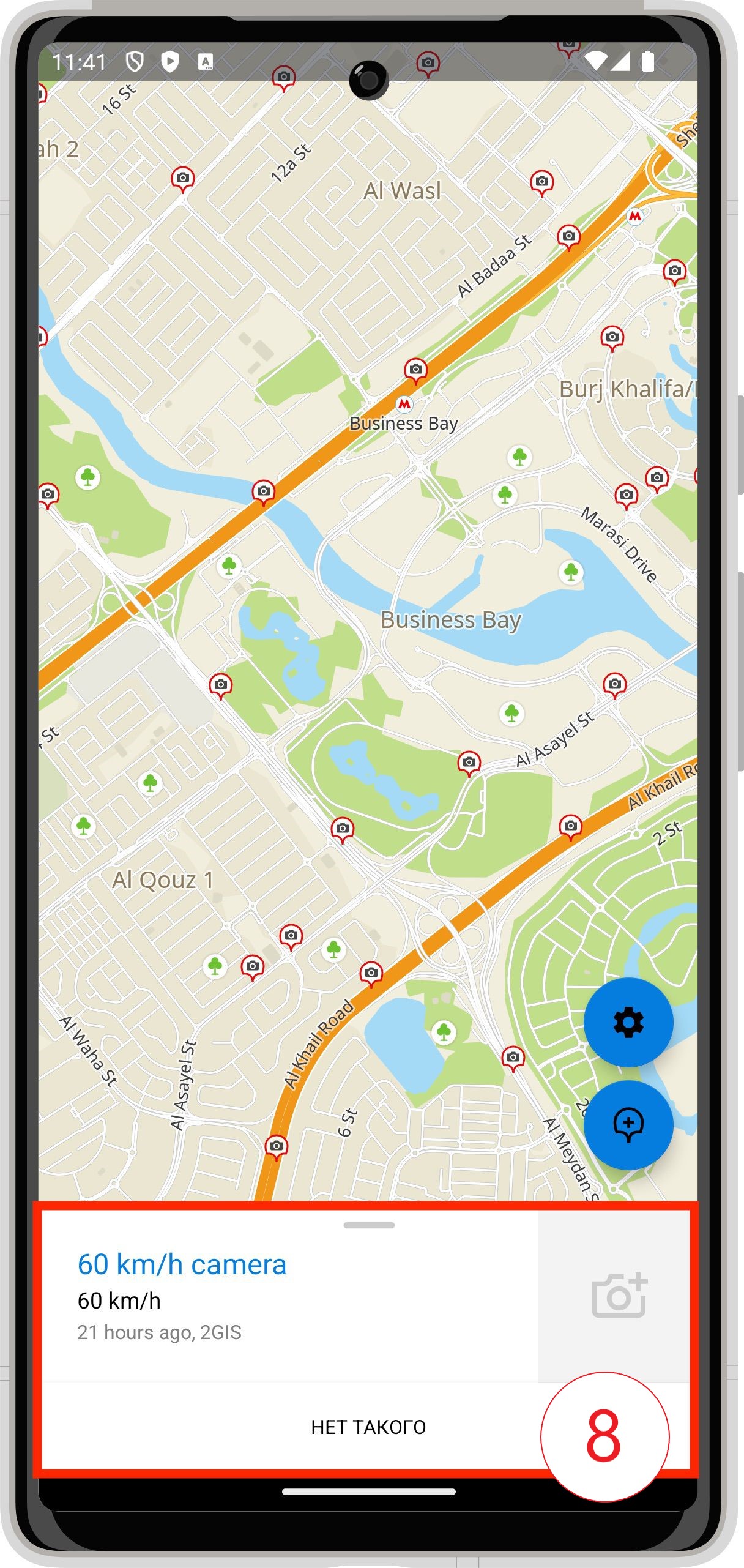Select the camera marker on Al Asayel St
This screenshot has height=1568, width=744.
469,763
